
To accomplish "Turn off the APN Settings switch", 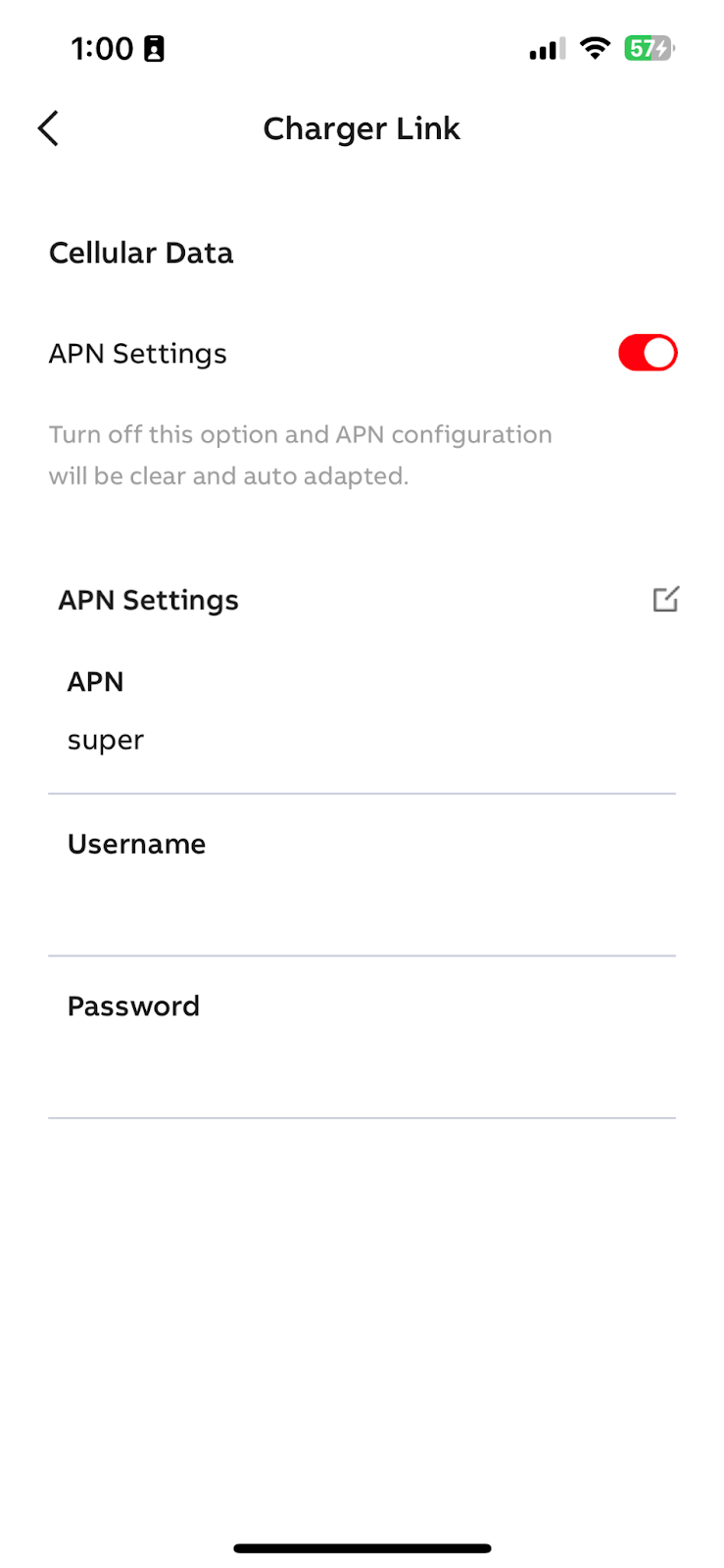I will click(647, 353).
